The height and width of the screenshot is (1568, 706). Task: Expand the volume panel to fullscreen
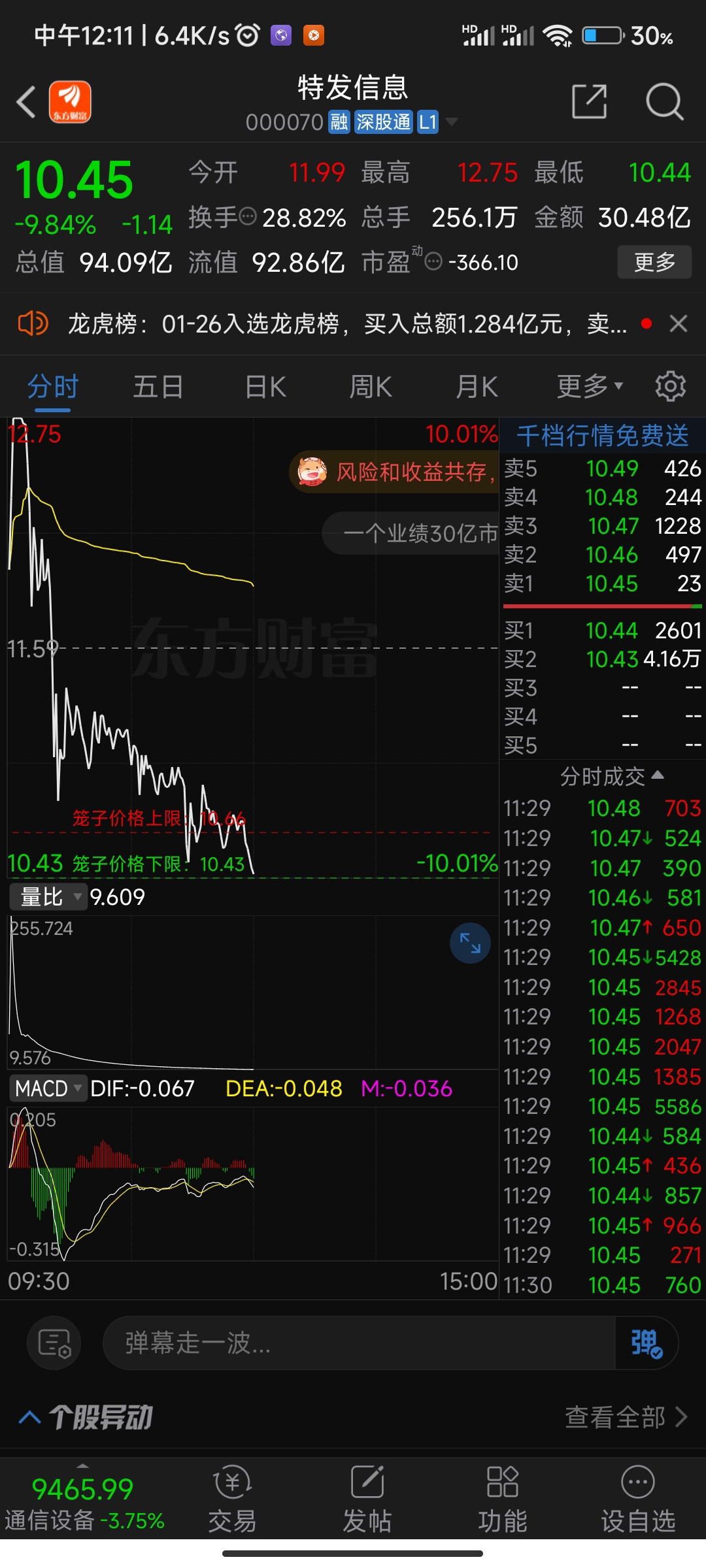[469, 943]
